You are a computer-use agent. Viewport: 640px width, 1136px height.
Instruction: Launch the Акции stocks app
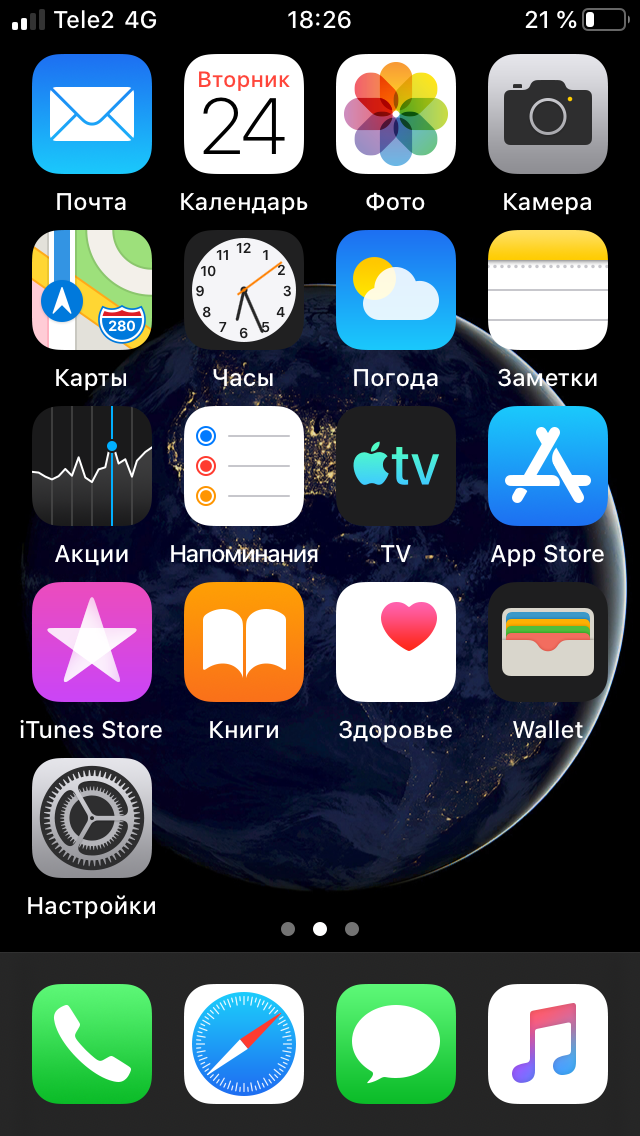92,466
